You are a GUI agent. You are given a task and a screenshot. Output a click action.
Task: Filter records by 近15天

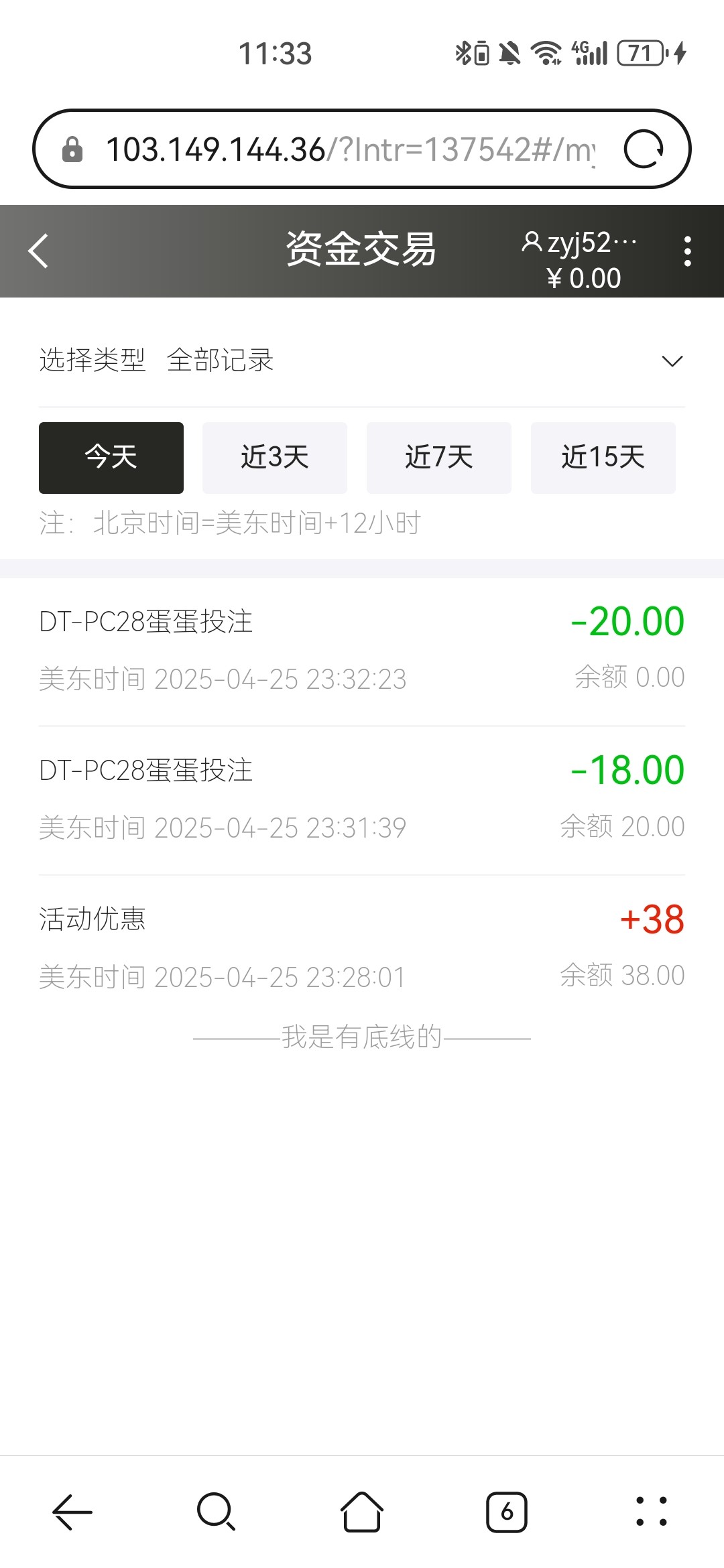(603, 458)
